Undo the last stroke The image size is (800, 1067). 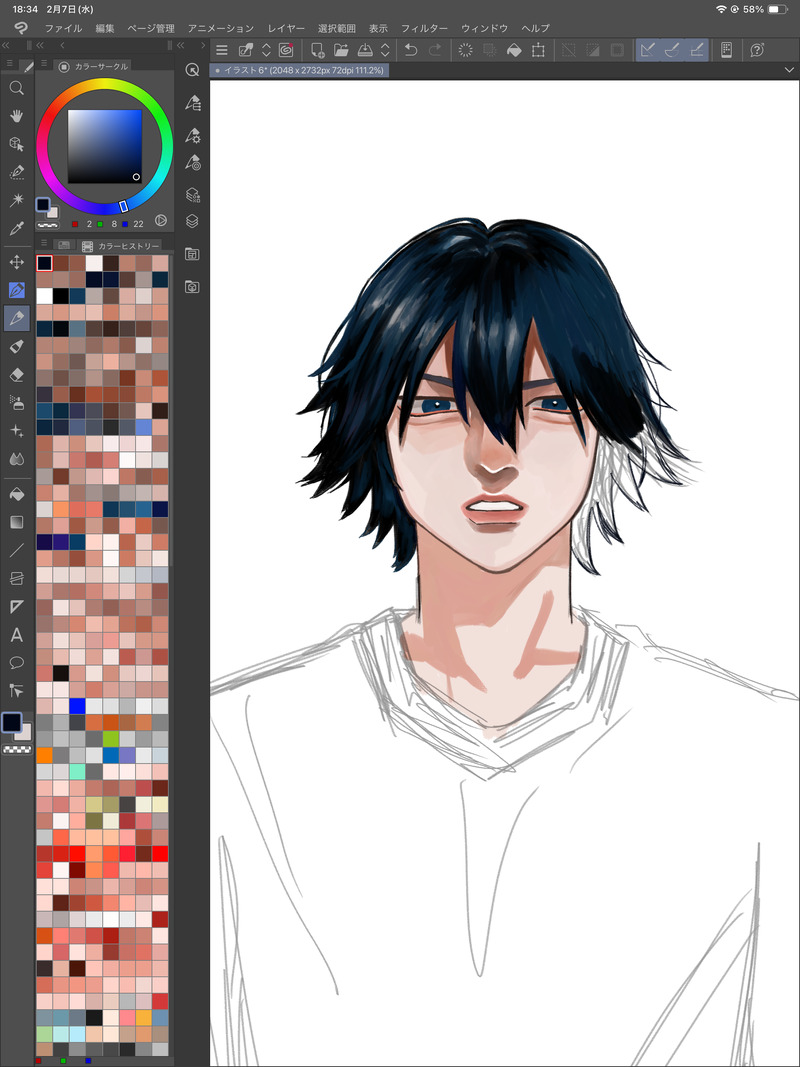pos(411,50)
